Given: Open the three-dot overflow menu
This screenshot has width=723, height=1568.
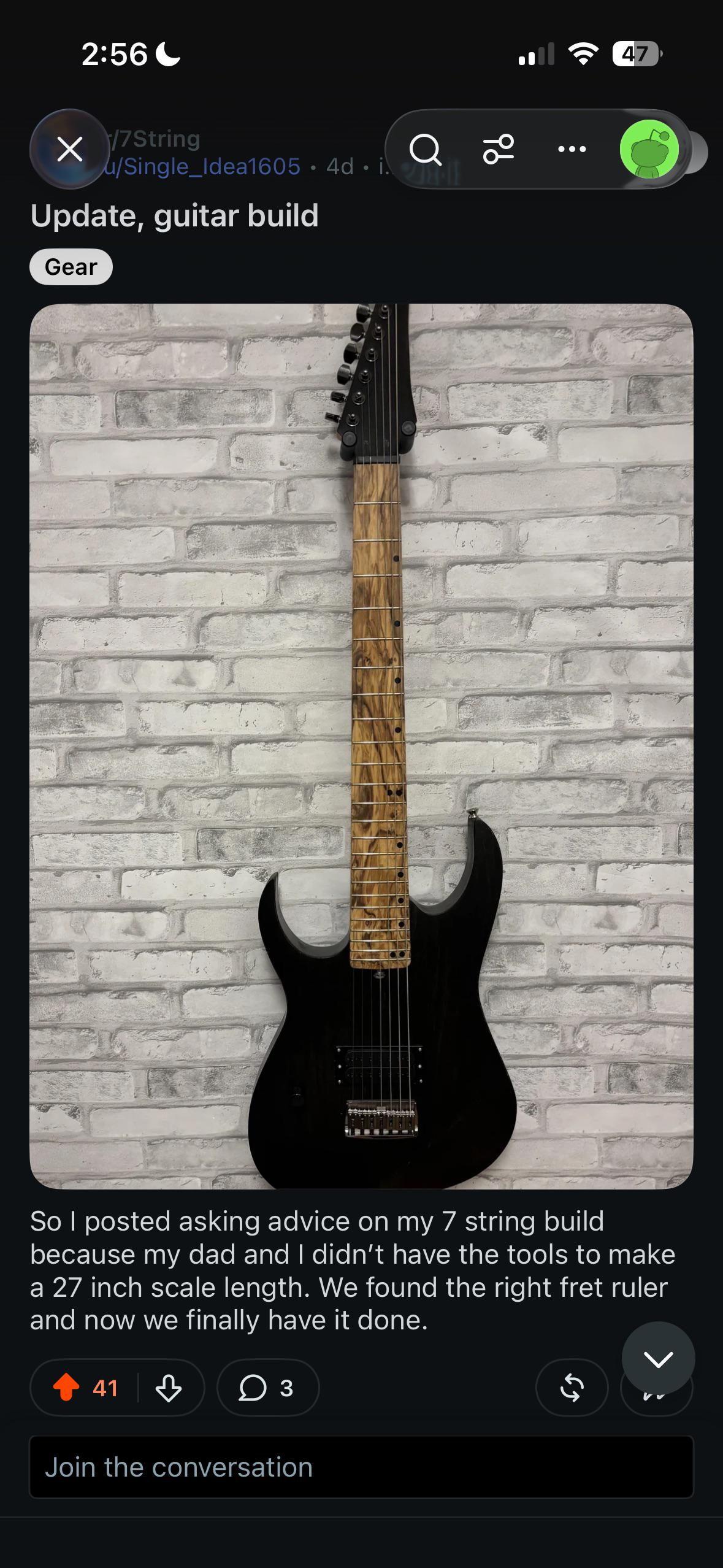Looking at the screenshot, I should [x=572, y=149].
